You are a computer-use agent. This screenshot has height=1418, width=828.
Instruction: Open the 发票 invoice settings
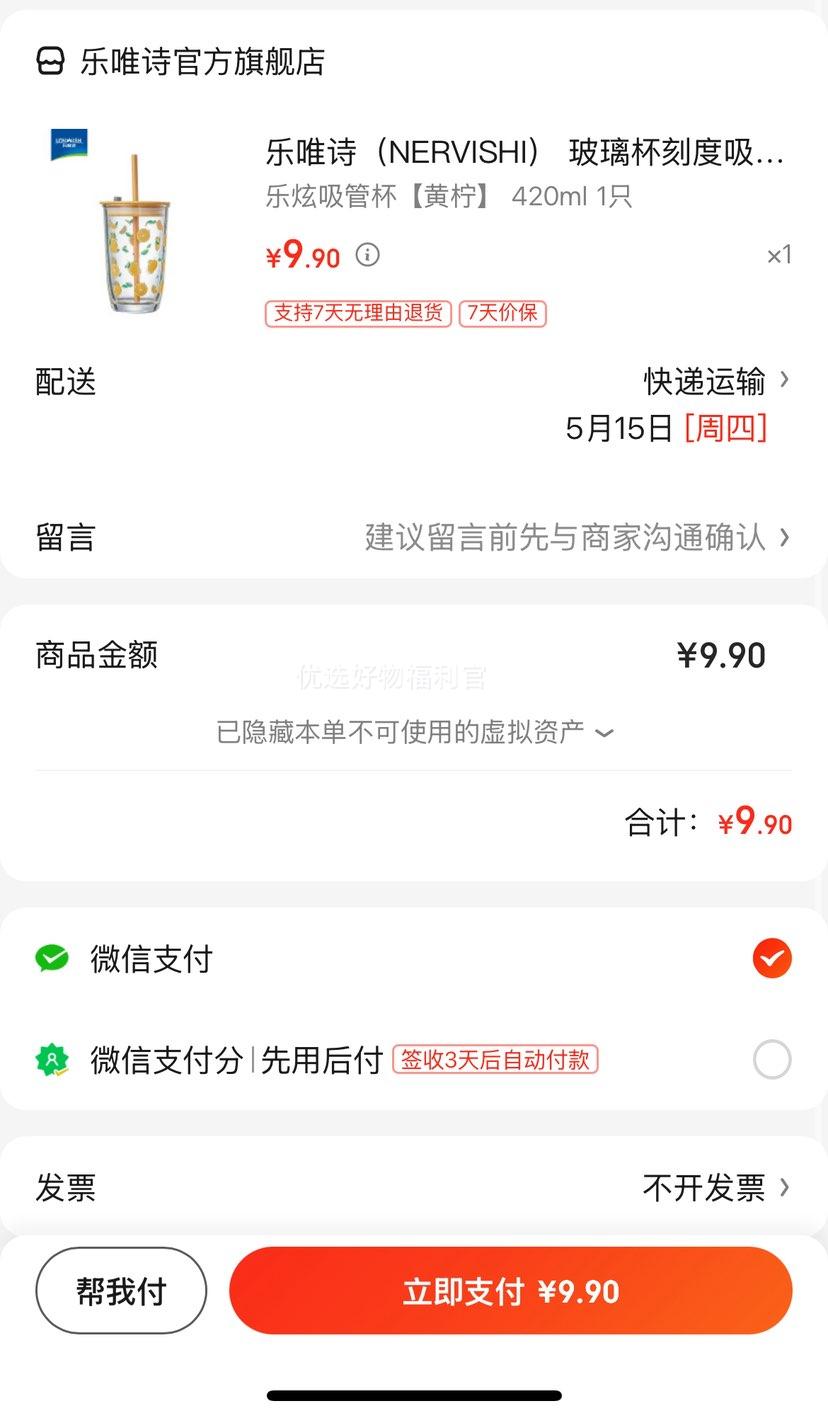point(714,1188)
